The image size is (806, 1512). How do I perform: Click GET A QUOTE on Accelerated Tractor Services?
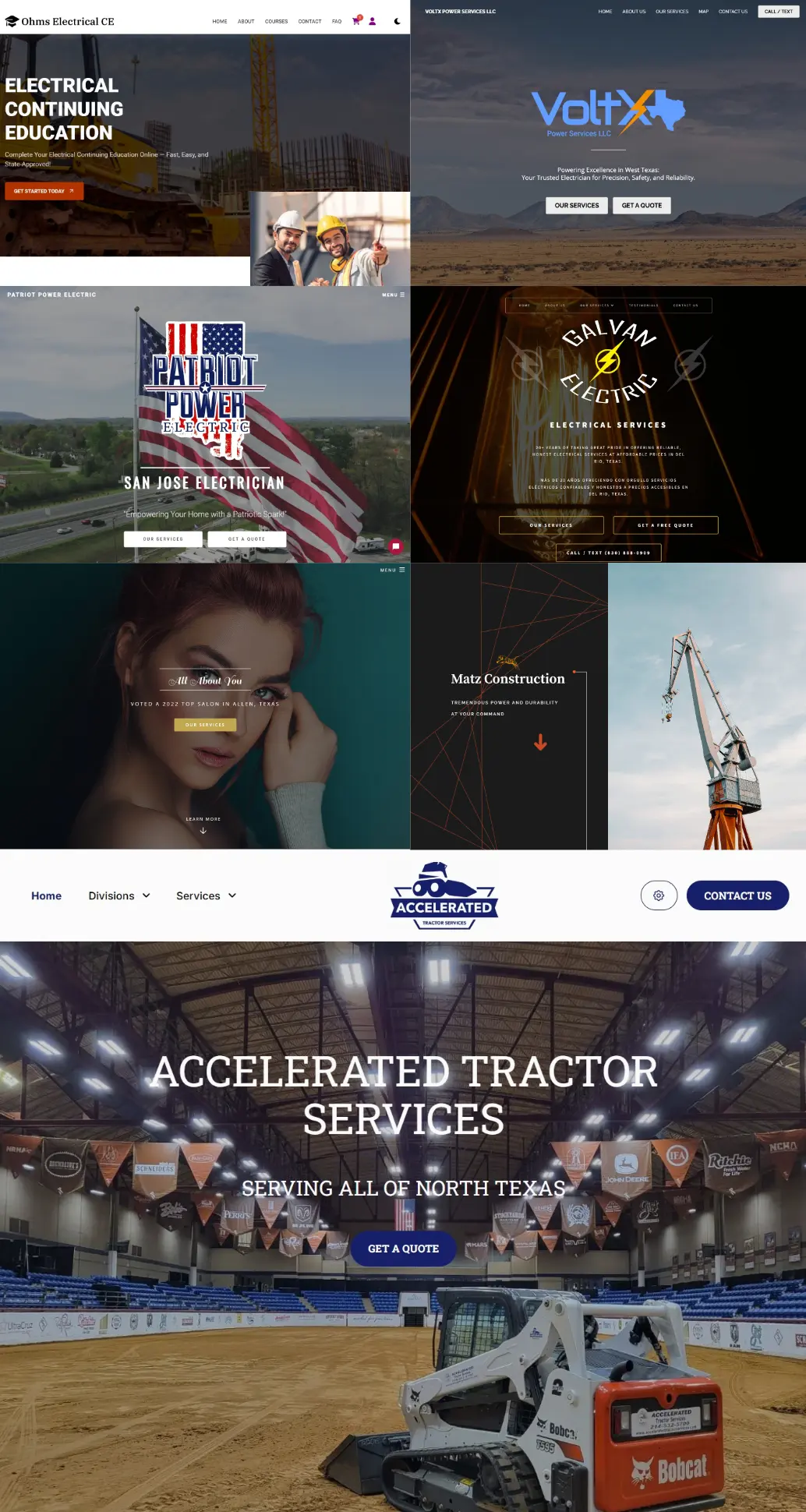click(402, 1248)
